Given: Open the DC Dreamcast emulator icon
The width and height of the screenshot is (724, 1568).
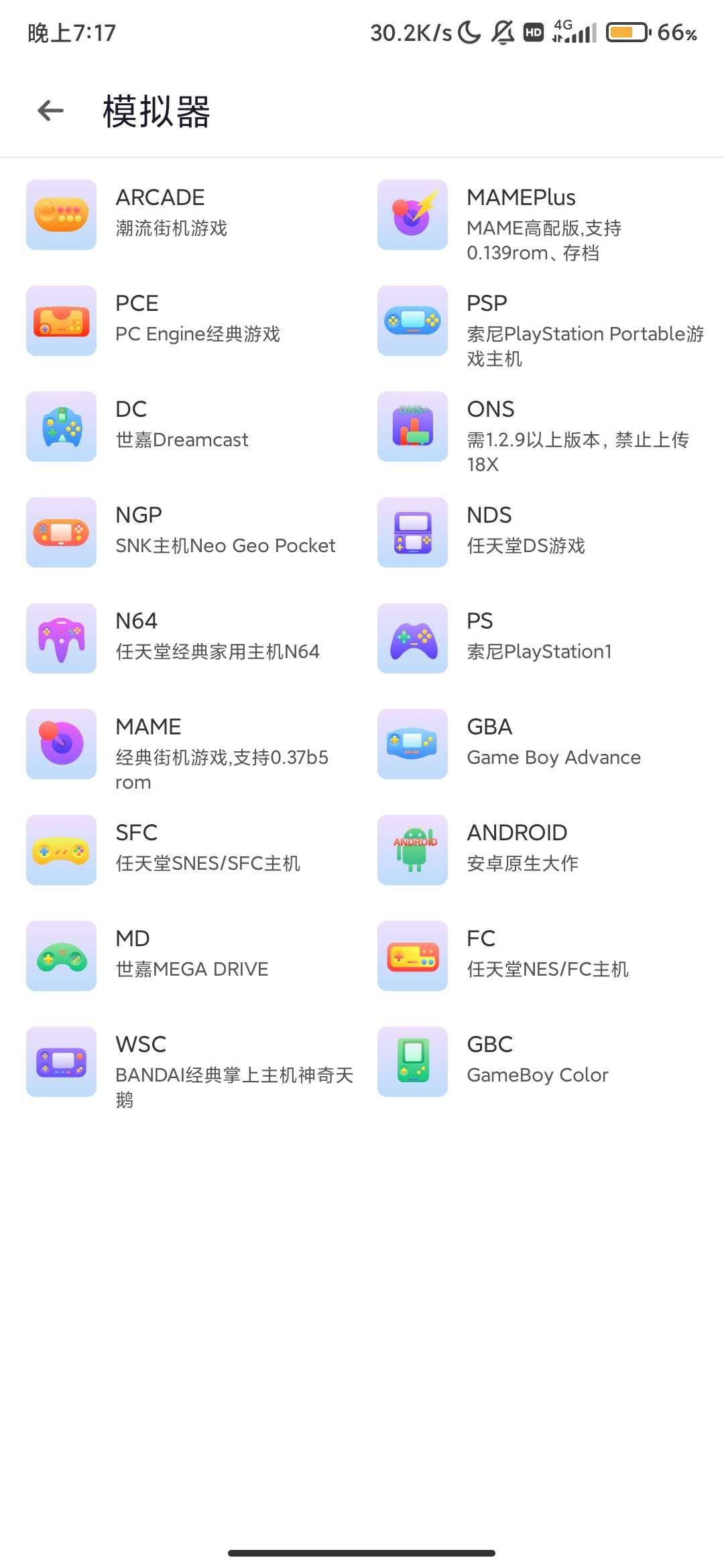Looking at the screenshot, I should pos(60,426).
